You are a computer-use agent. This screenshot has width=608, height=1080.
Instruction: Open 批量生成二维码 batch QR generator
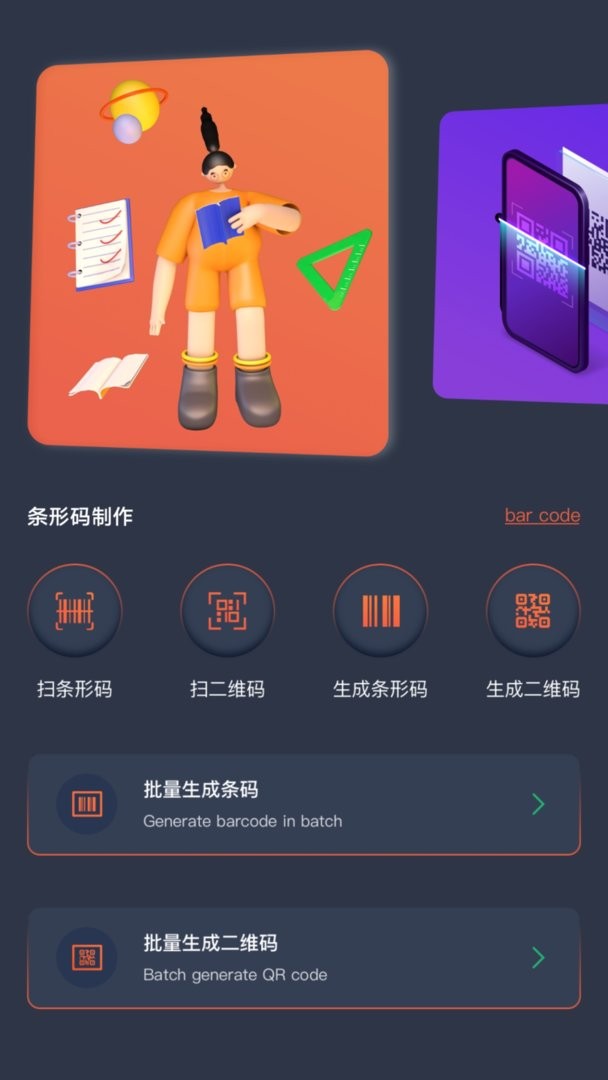coord(303,958)
